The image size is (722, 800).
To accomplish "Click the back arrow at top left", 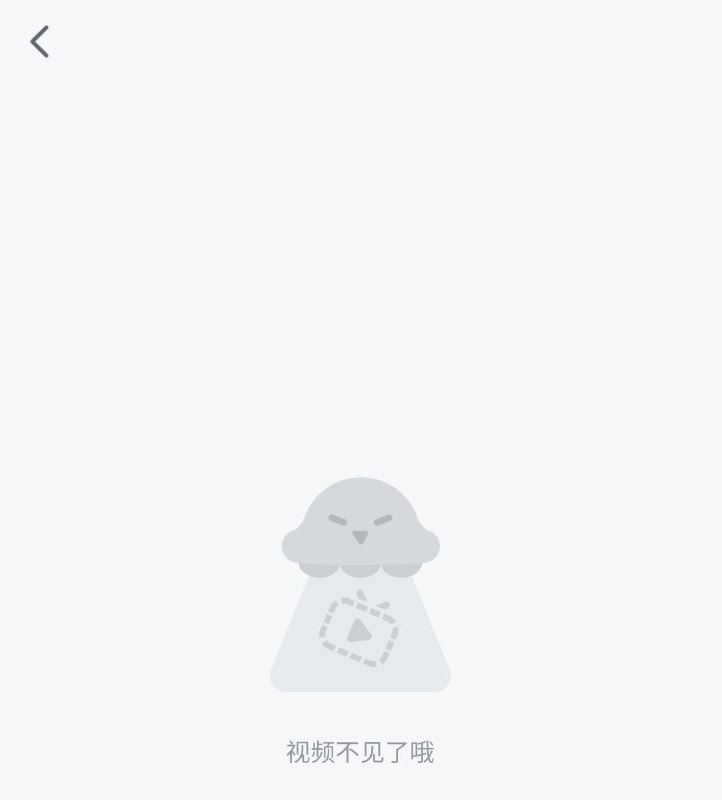I will tap(39, 42).
